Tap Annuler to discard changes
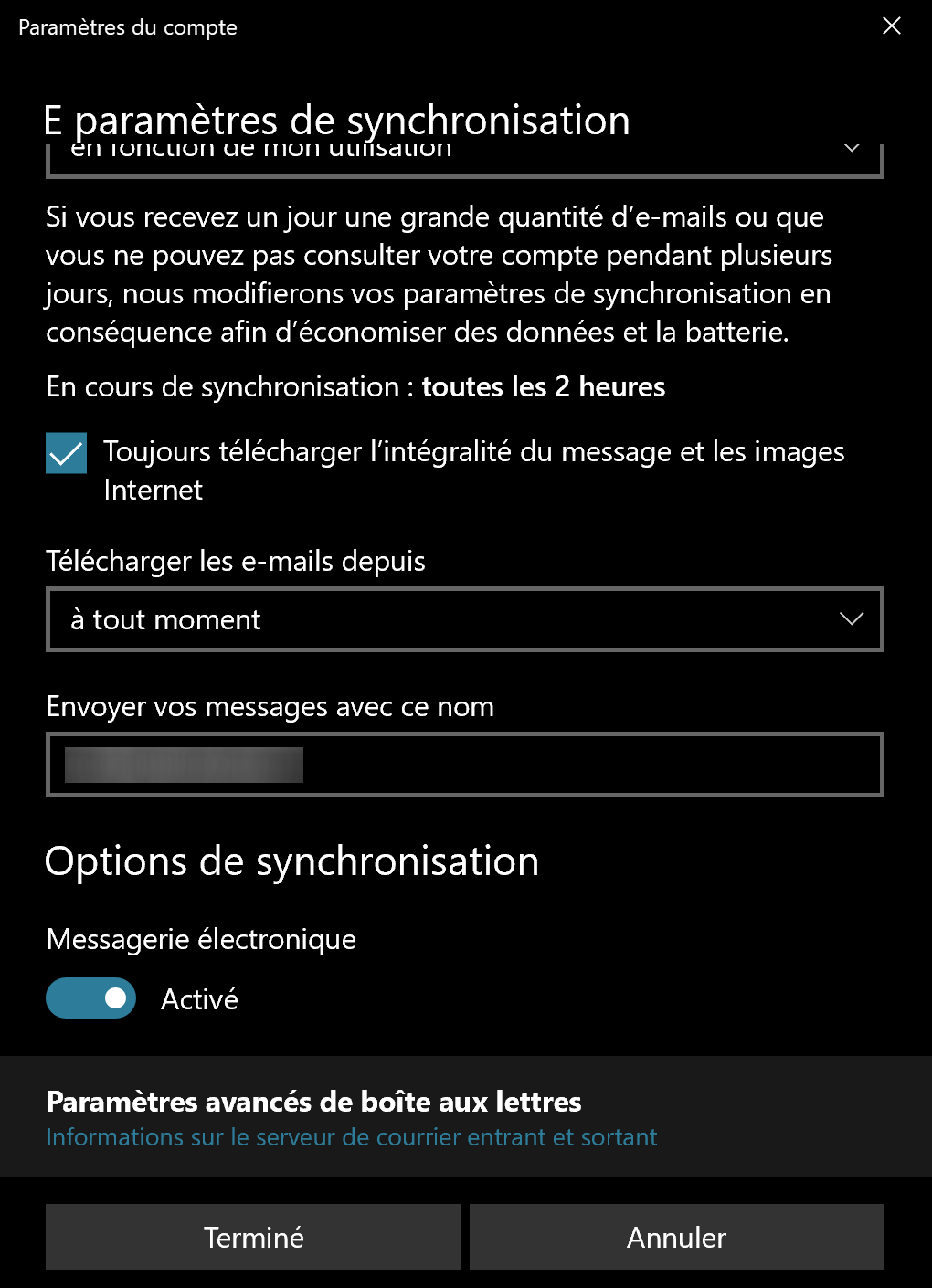The image size is (932, 1288). (x=676, y=1237)
